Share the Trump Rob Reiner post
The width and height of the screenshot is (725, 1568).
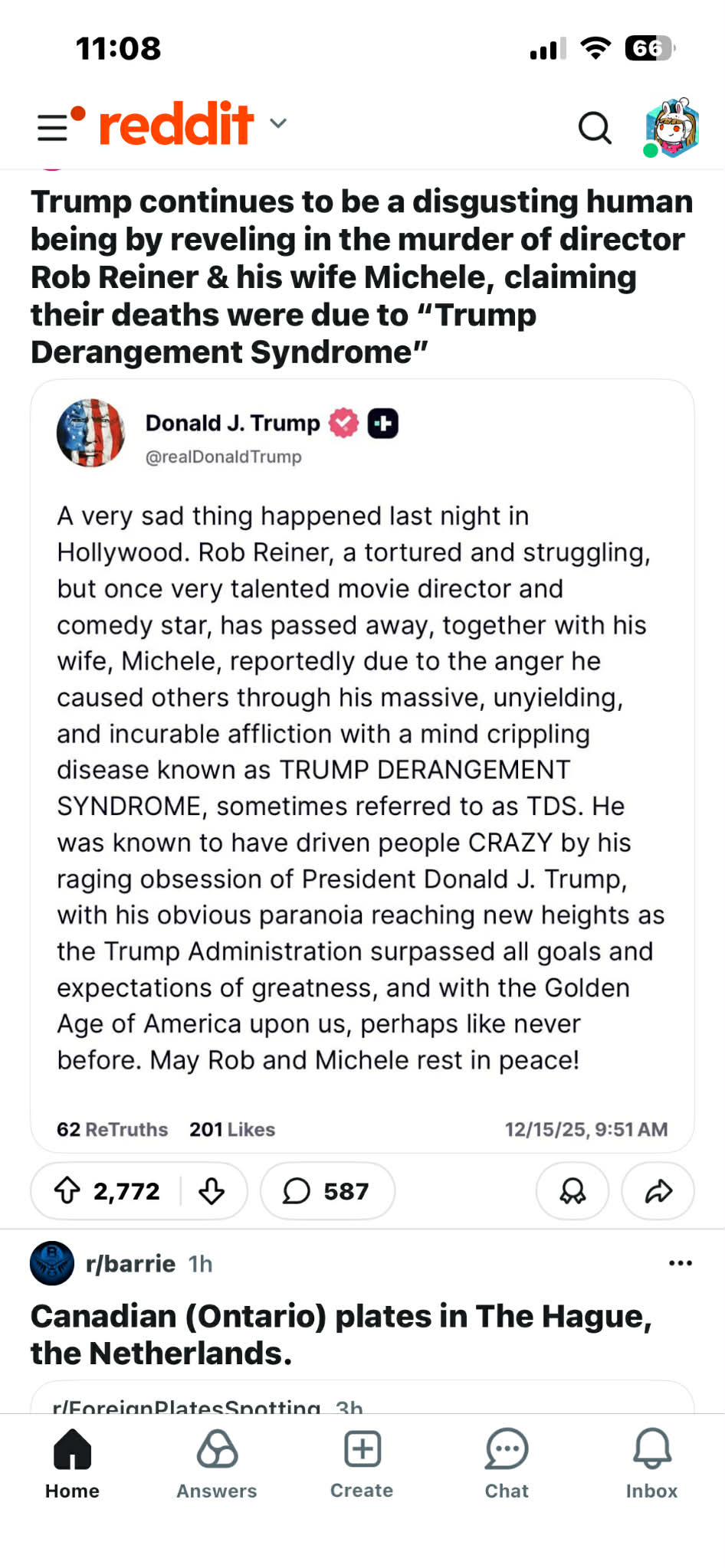[x=658, y=1190]
